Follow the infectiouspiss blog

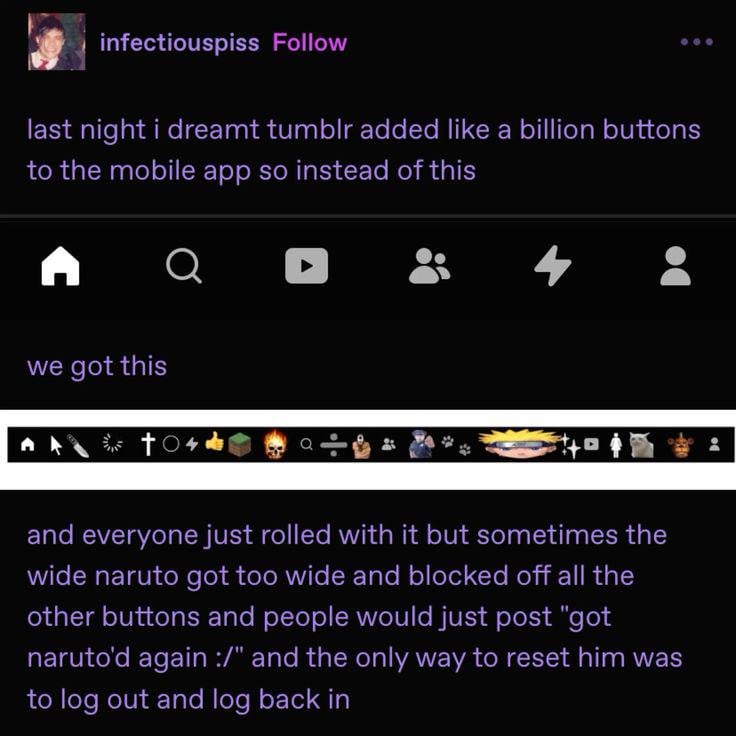[x=309, y=43]
